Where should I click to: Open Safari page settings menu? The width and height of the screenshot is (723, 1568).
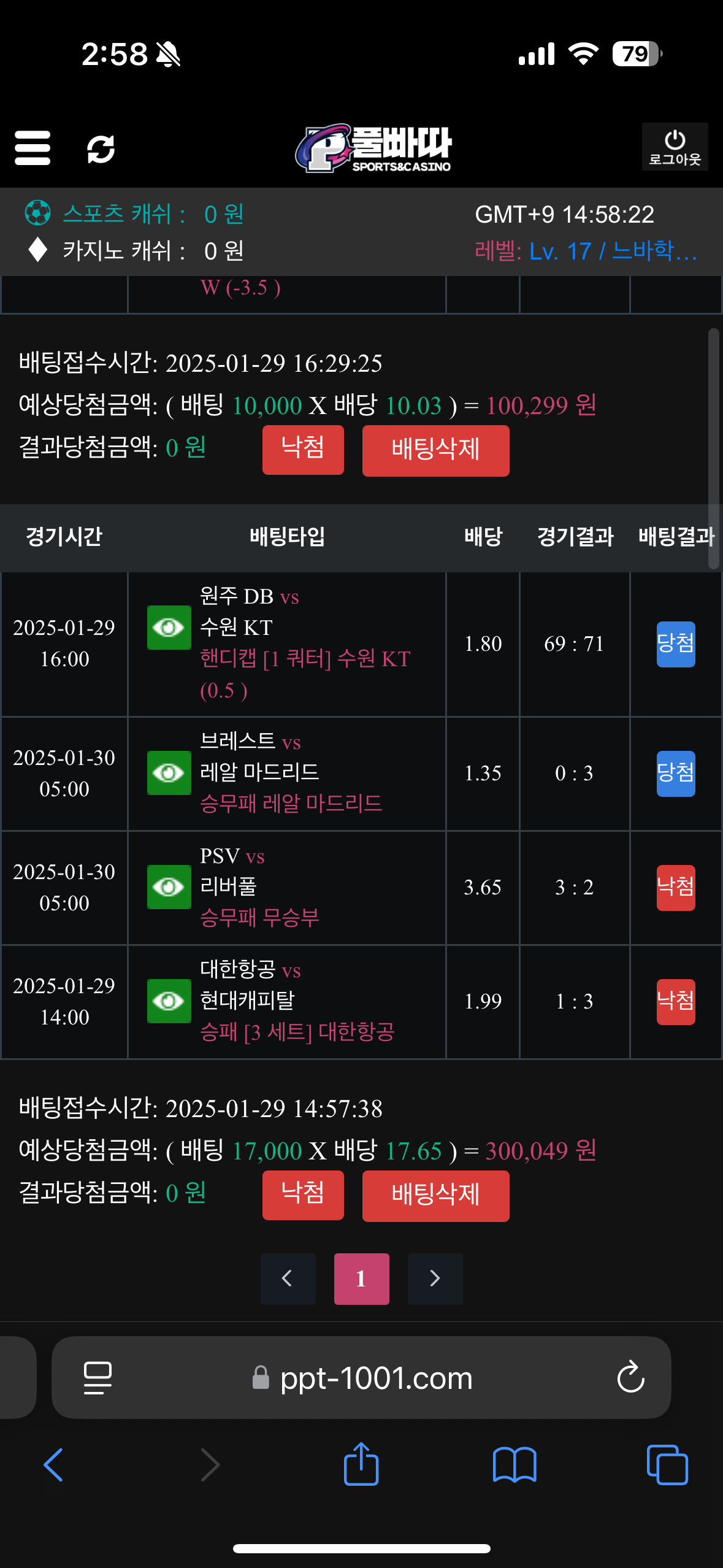click(98, 1378)
